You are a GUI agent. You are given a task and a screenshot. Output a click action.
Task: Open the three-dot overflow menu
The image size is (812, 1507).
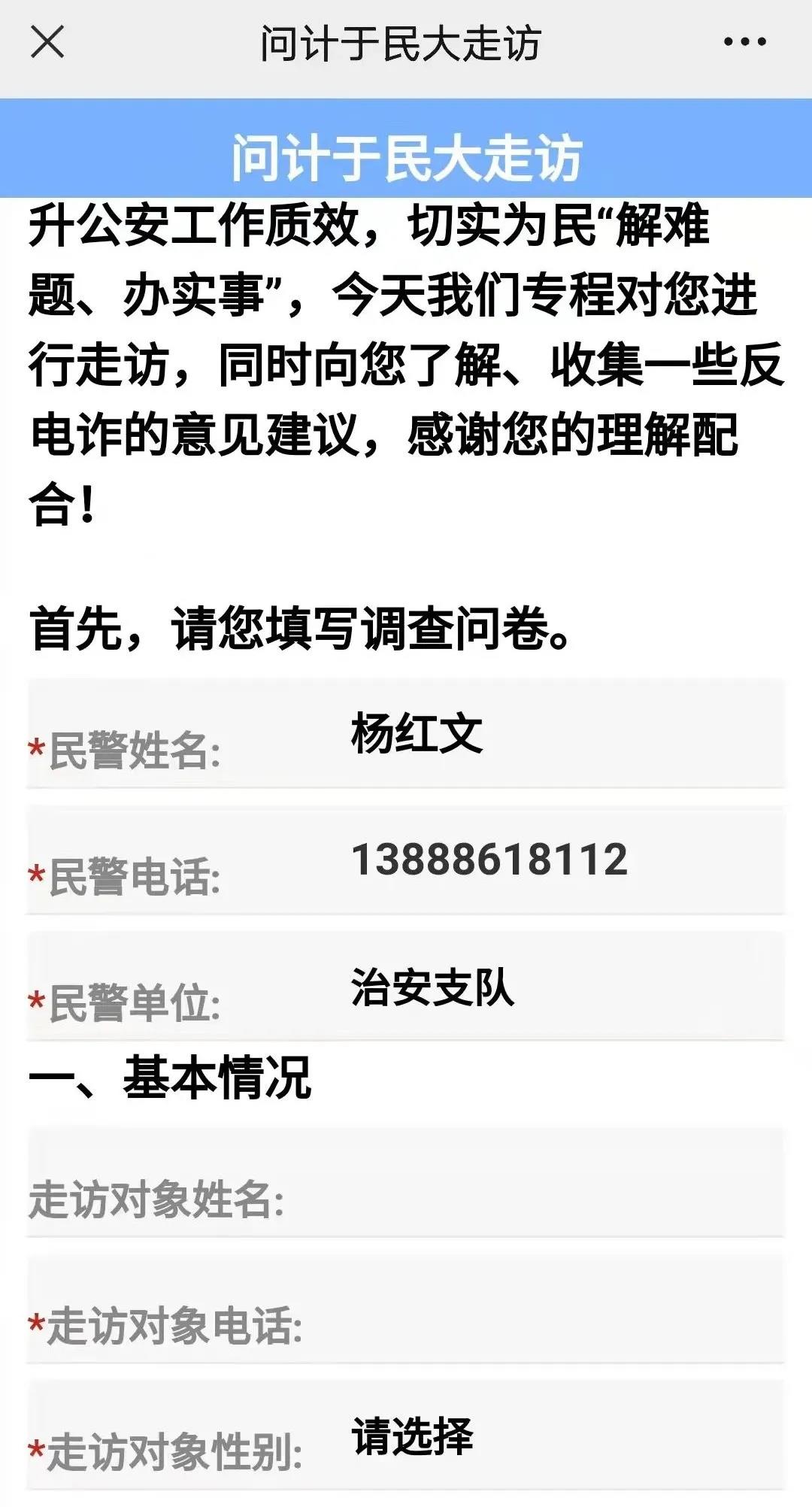click(x=744, y=42)
